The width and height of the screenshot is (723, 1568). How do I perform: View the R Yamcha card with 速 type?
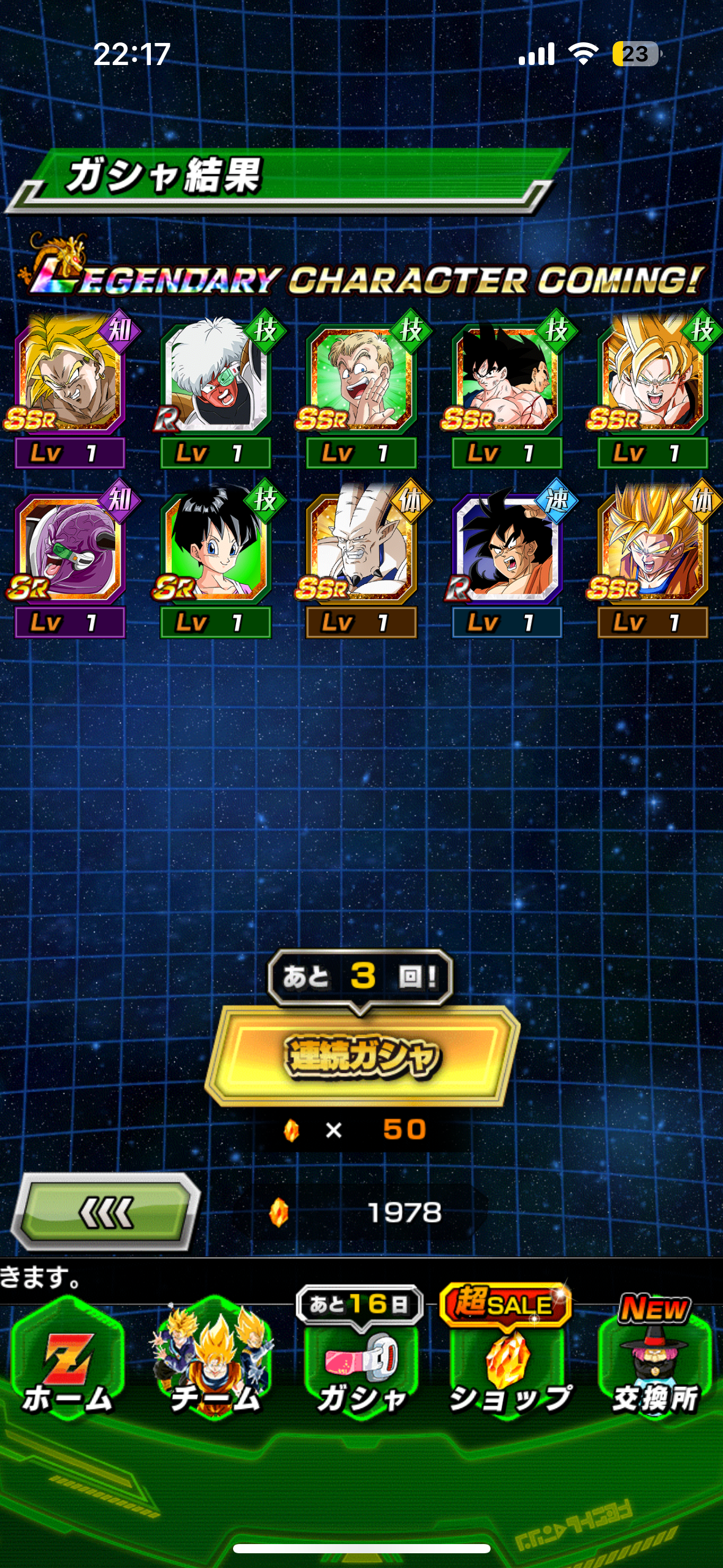507,559
